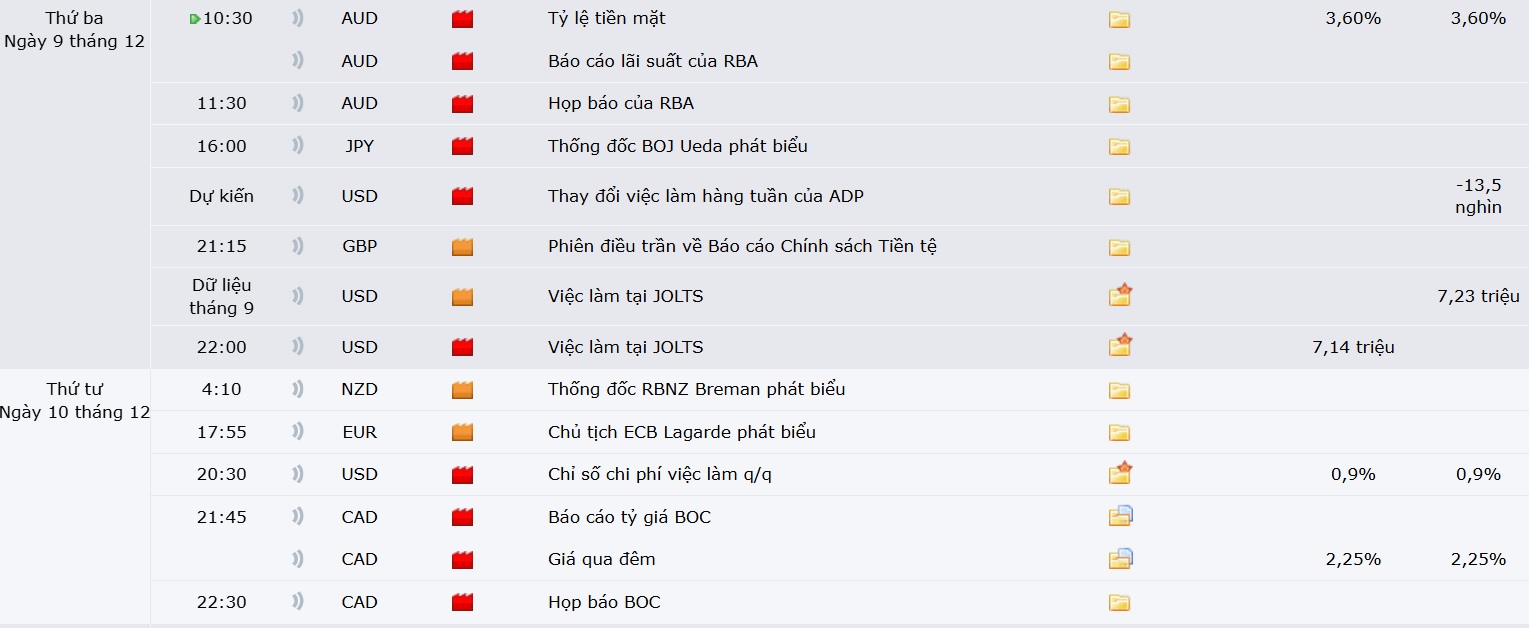This screenshot has height=628, width=1529.
Task: Set alert for 20:30 USD Chỉ số chi phí
Action: (297, 474)
